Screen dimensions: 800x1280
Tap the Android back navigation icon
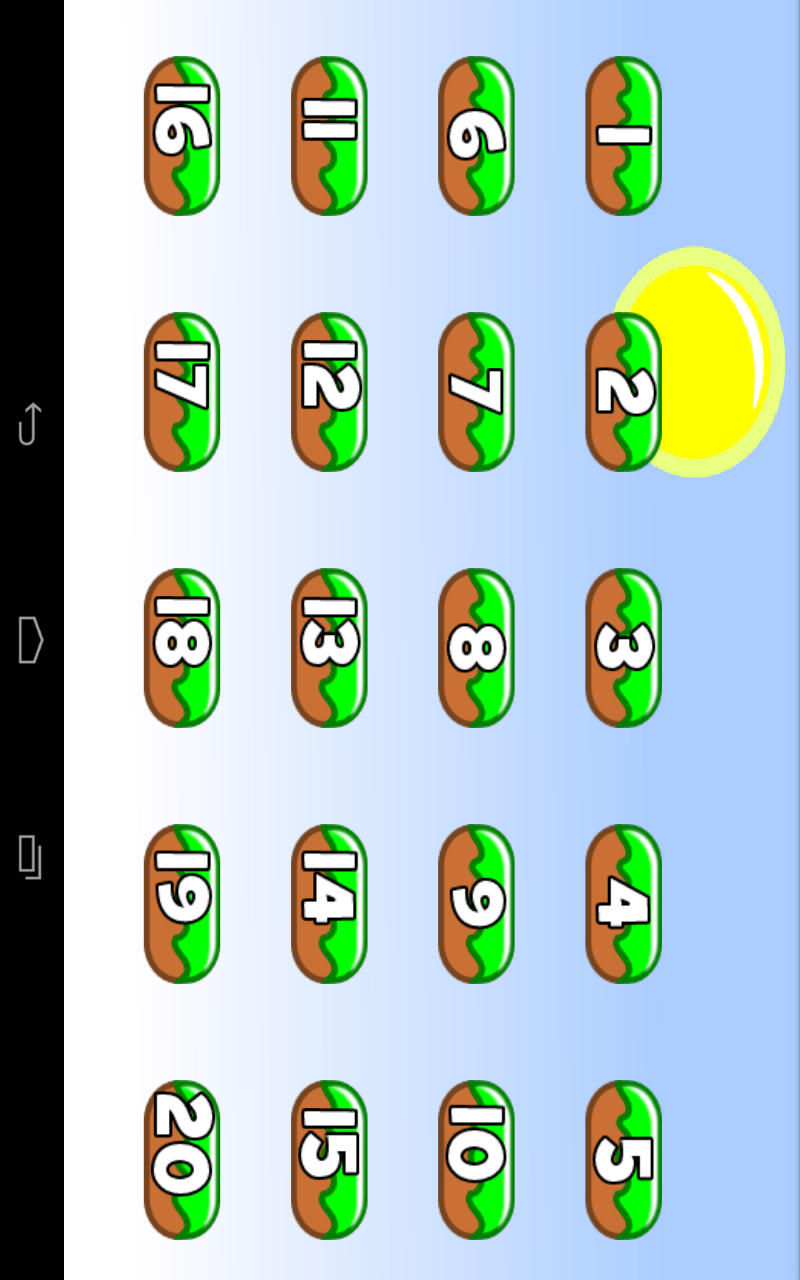30,424
